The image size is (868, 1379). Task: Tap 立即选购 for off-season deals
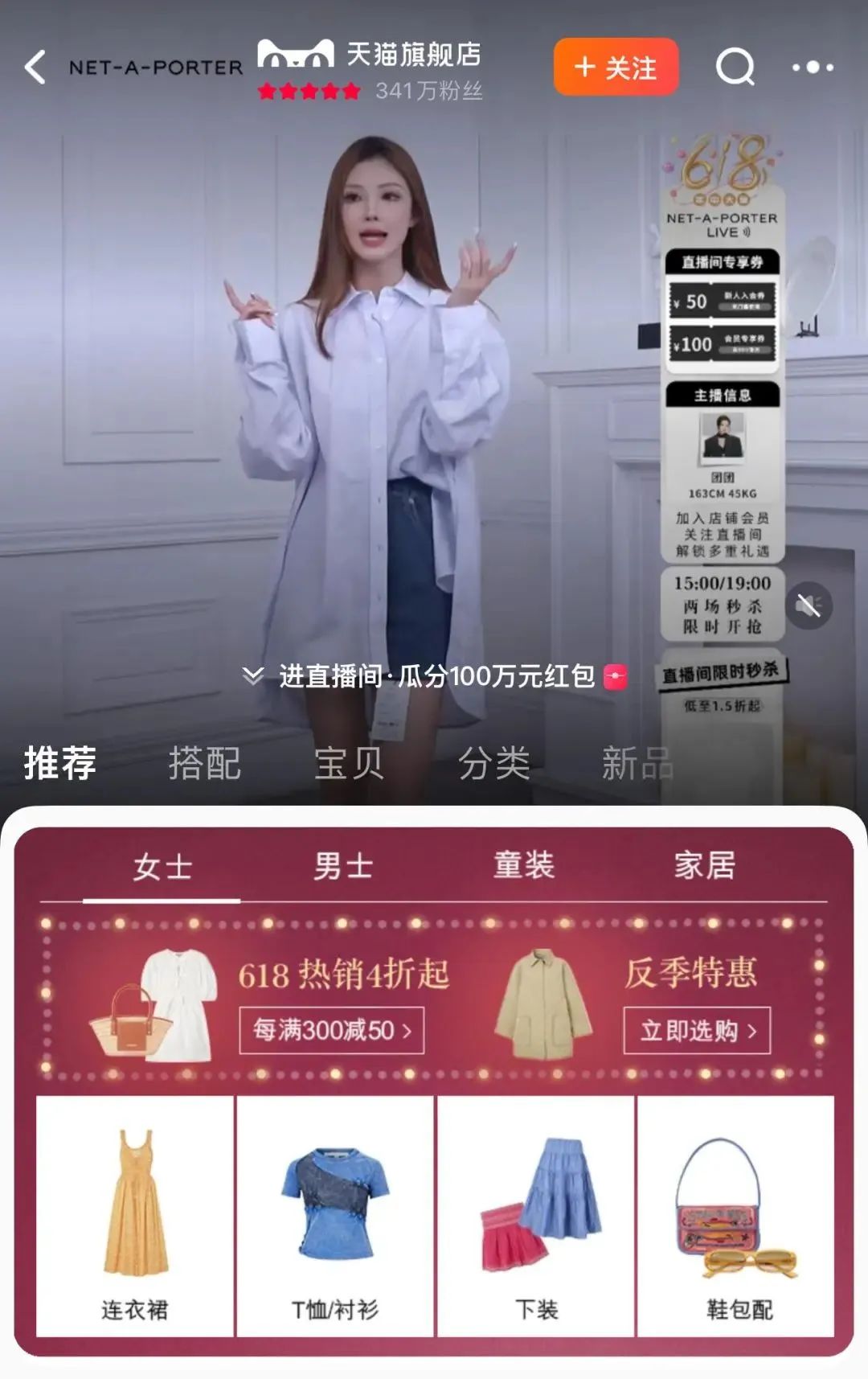697,1030
